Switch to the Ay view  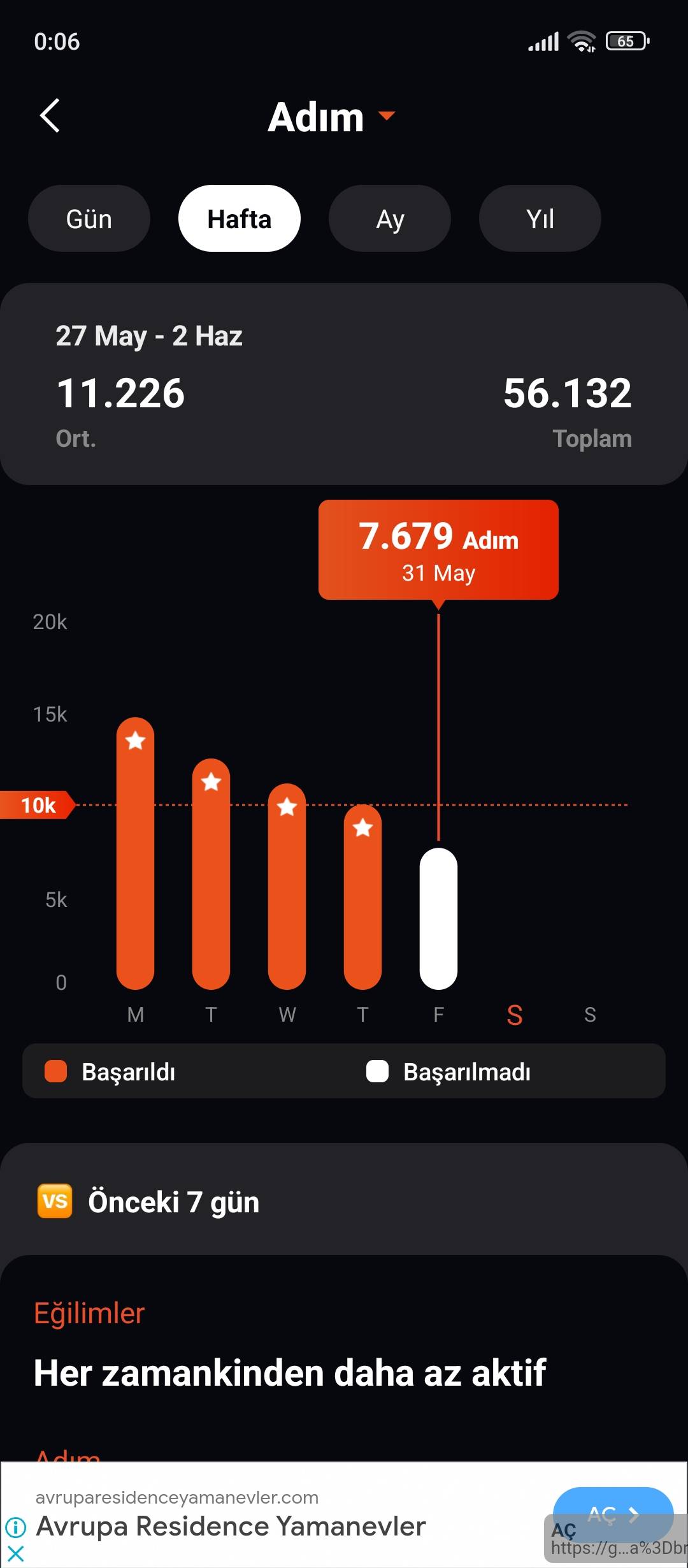pyautogui.click(x=390, y=219)
